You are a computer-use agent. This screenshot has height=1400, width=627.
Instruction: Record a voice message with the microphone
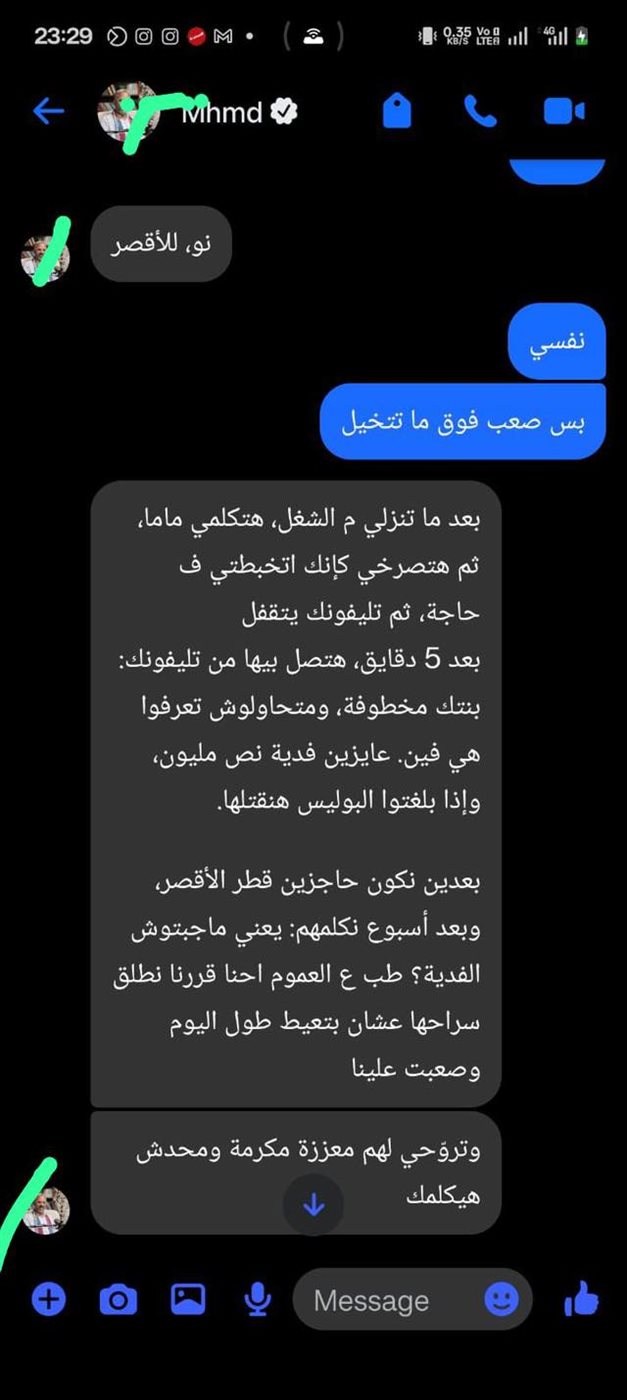coord(258,1299)
